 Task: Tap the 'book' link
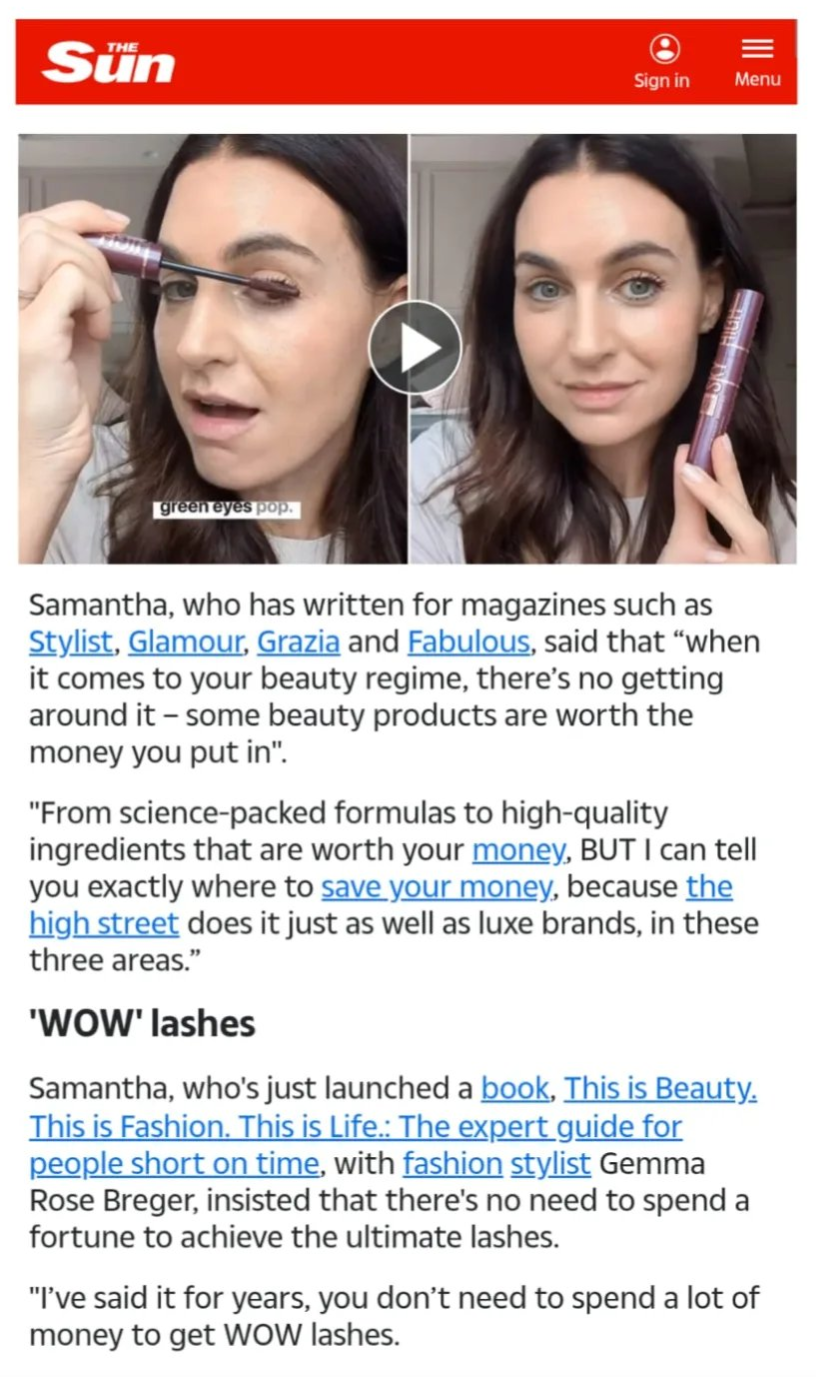[515, 1088]
